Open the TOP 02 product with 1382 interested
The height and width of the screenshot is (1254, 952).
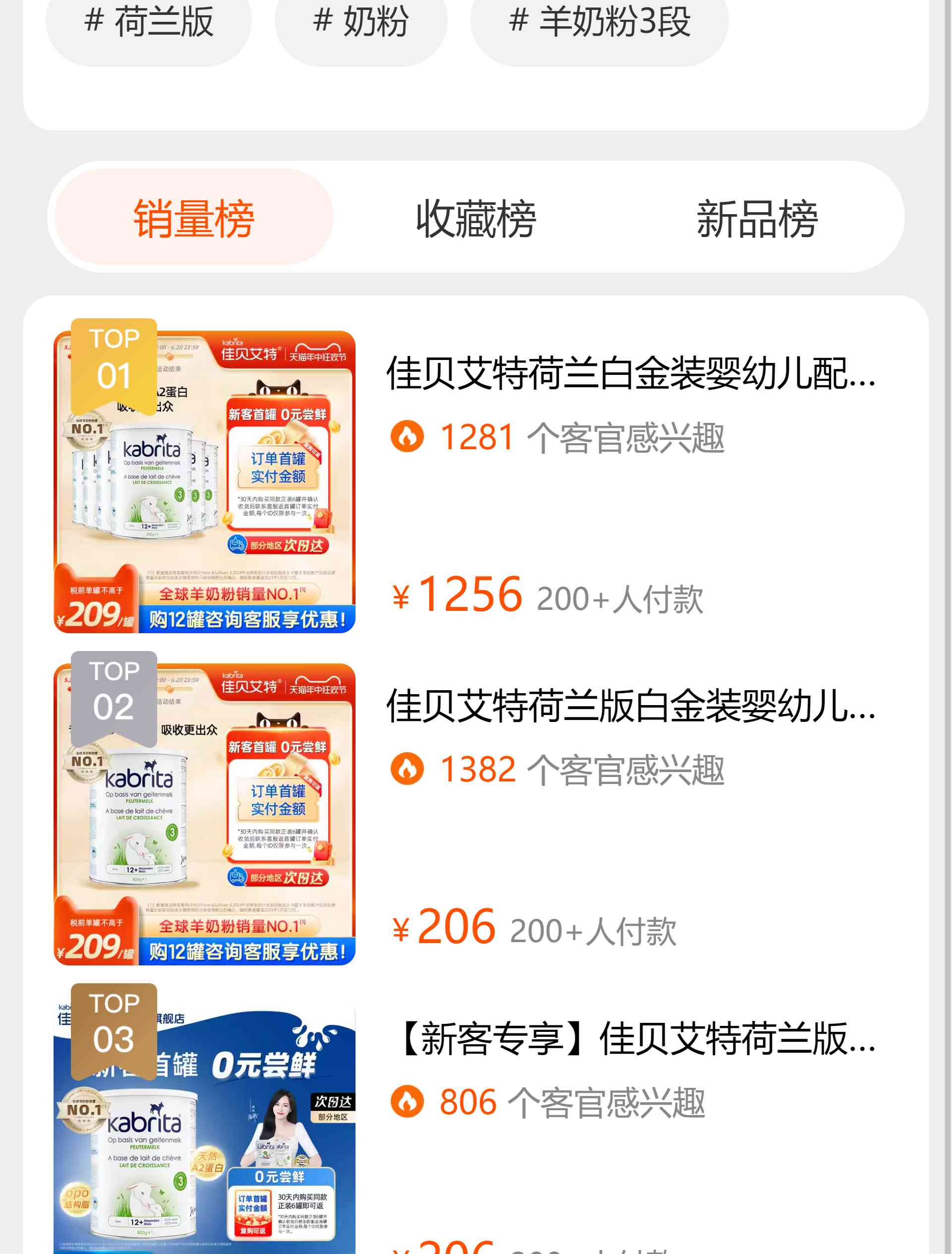point(631,707)
